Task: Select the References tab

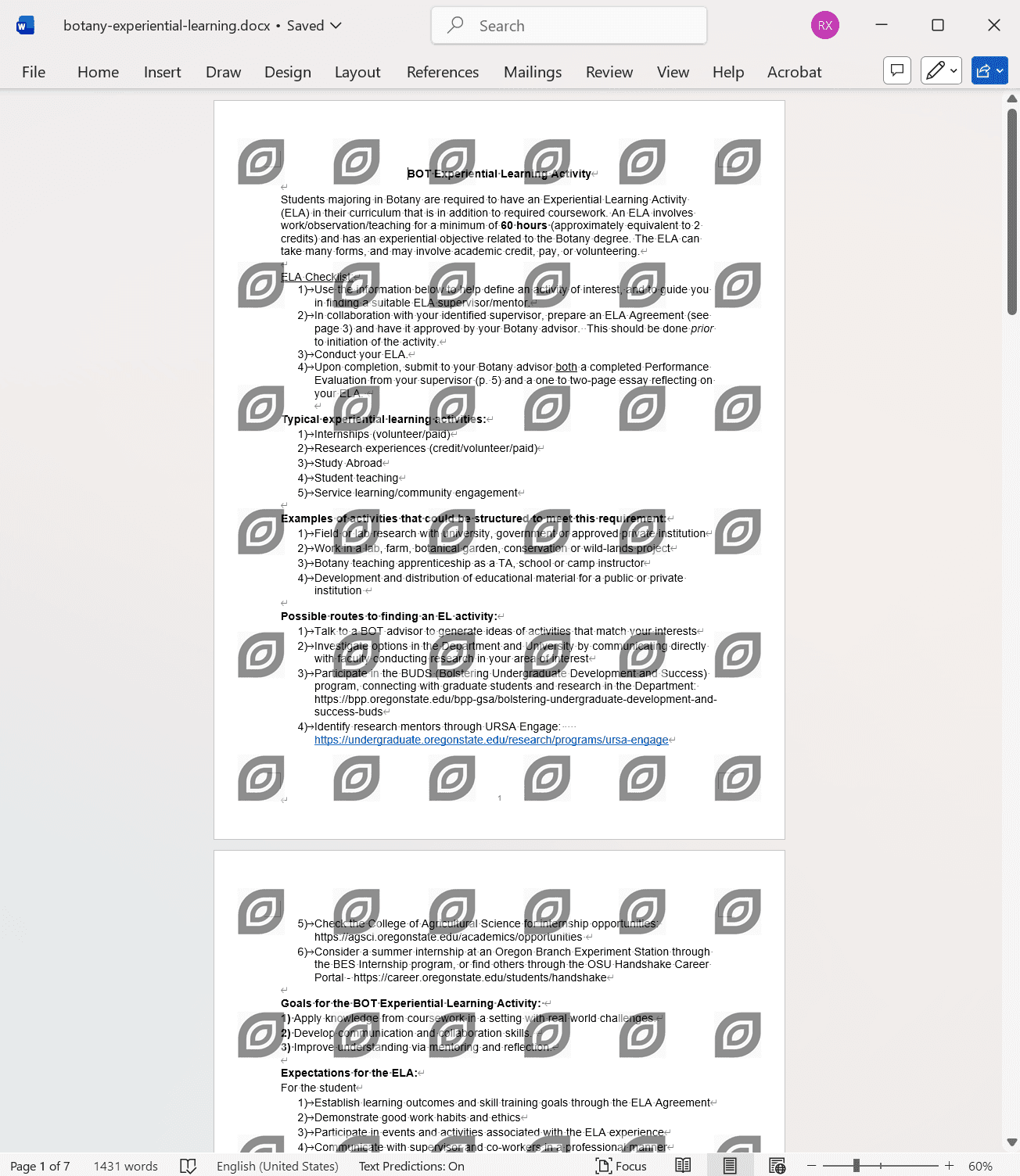Action: (x=442, y=72)
